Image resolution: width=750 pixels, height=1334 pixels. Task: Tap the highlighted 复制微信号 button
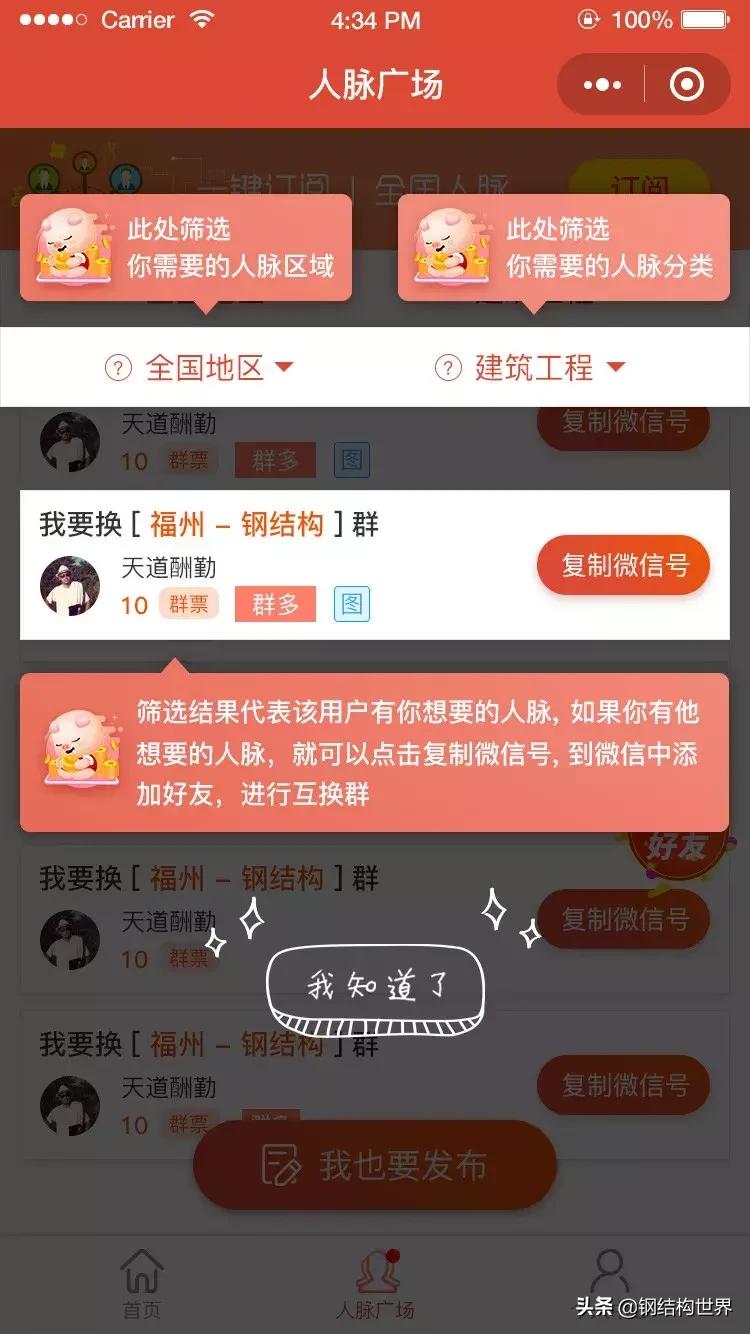622,565
